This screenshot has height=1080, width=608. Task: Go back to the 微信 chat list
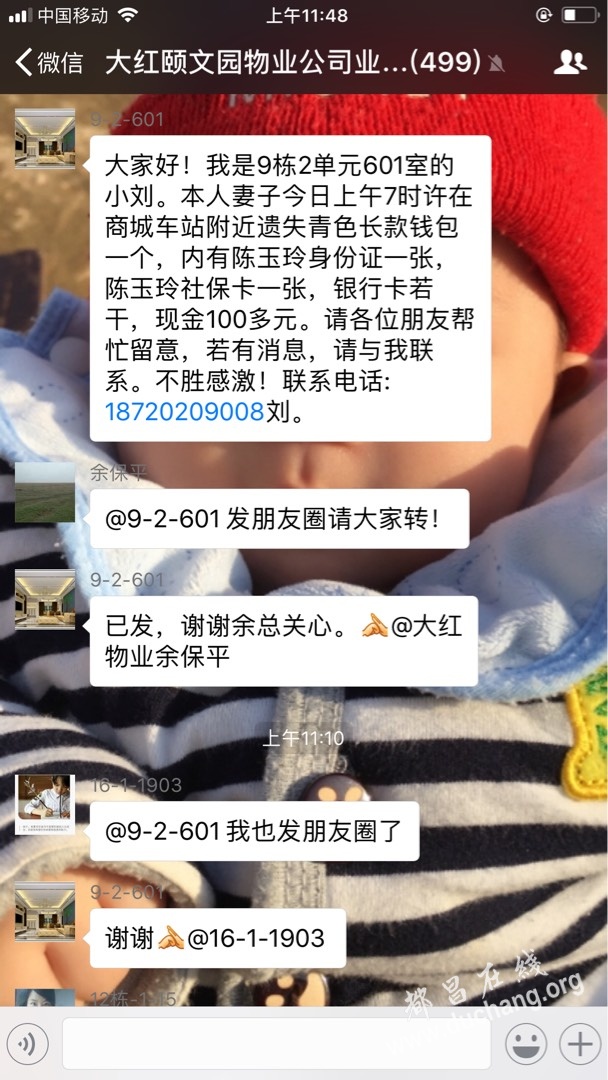[x=48, y=62]
